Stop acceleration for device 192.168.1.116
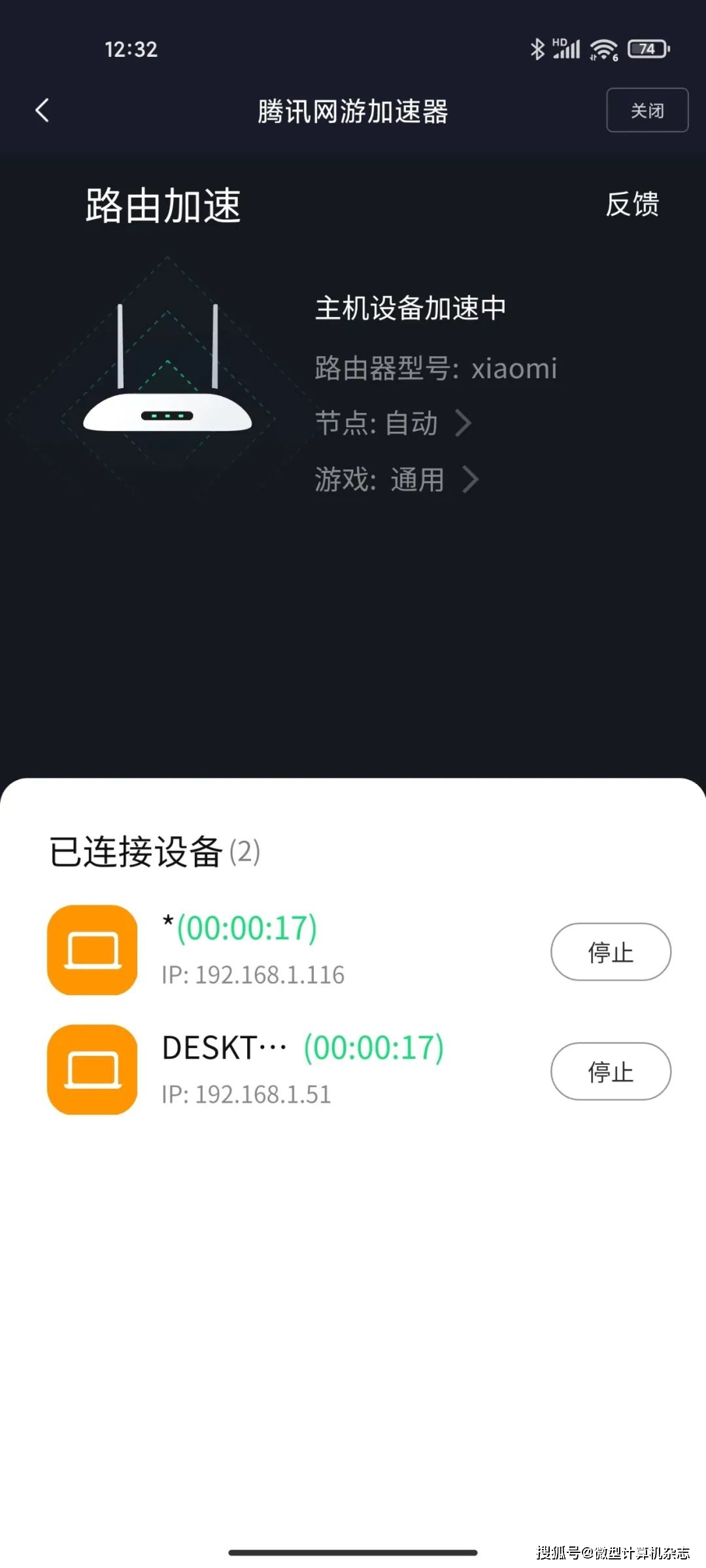Viewport: 706px width, 1568px height. coord(610,951)
